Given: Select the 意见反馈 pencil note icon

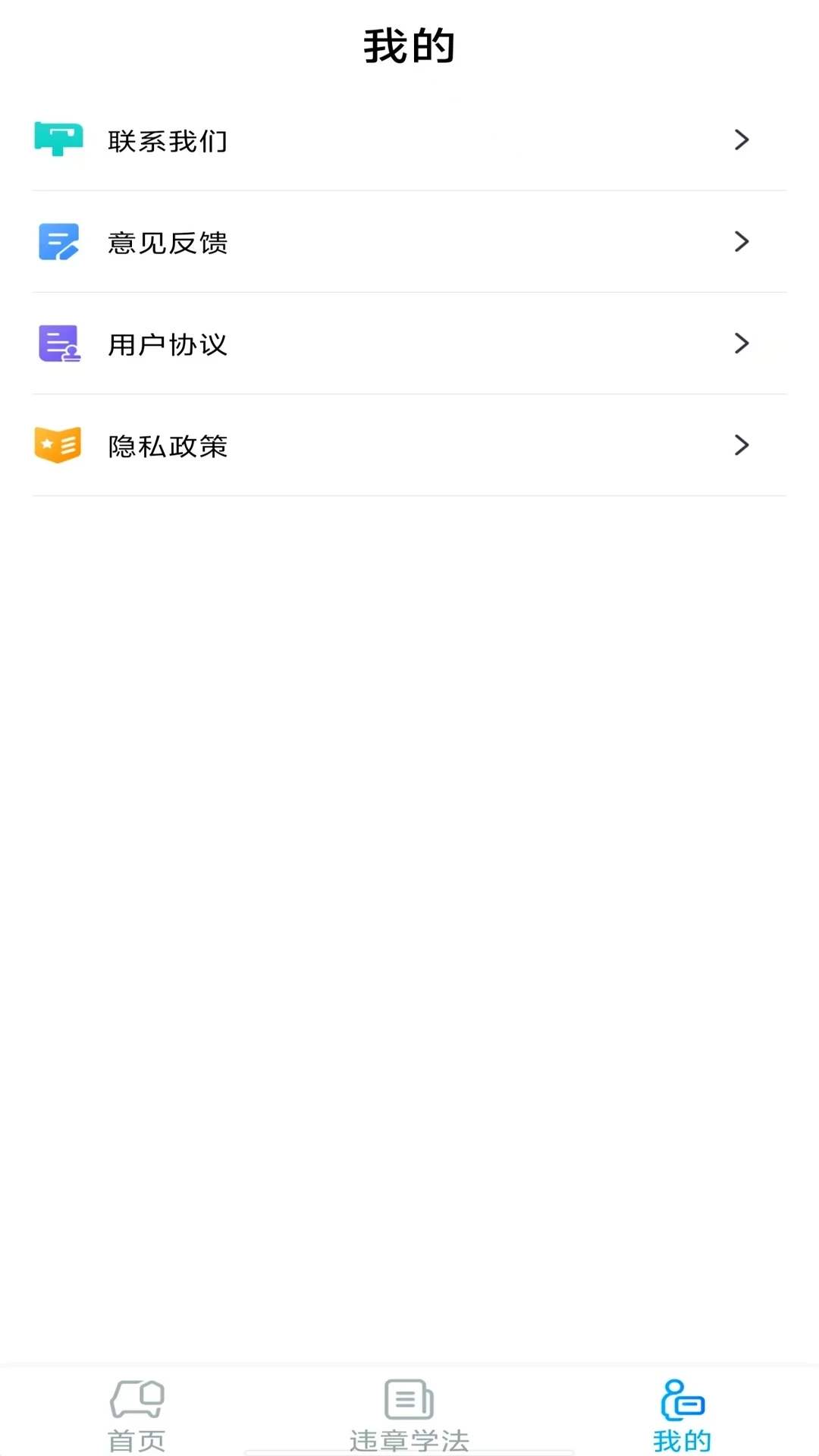Looking at the screenshot, I should click(58, 242).
